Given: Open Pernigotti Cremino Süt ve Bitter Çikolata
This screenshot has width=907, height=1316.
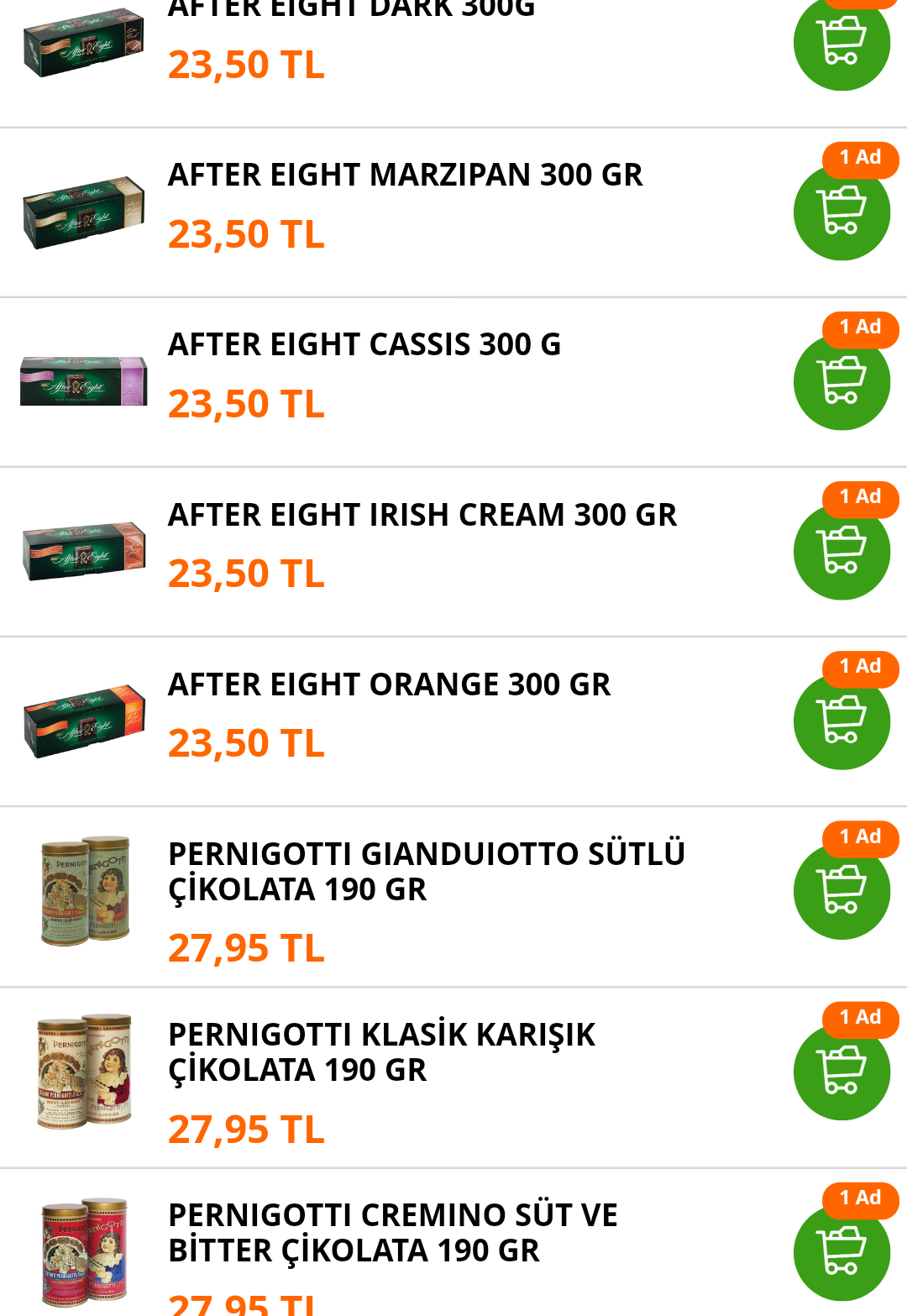Looking at the screenshot, I should tap(392, 1232).
